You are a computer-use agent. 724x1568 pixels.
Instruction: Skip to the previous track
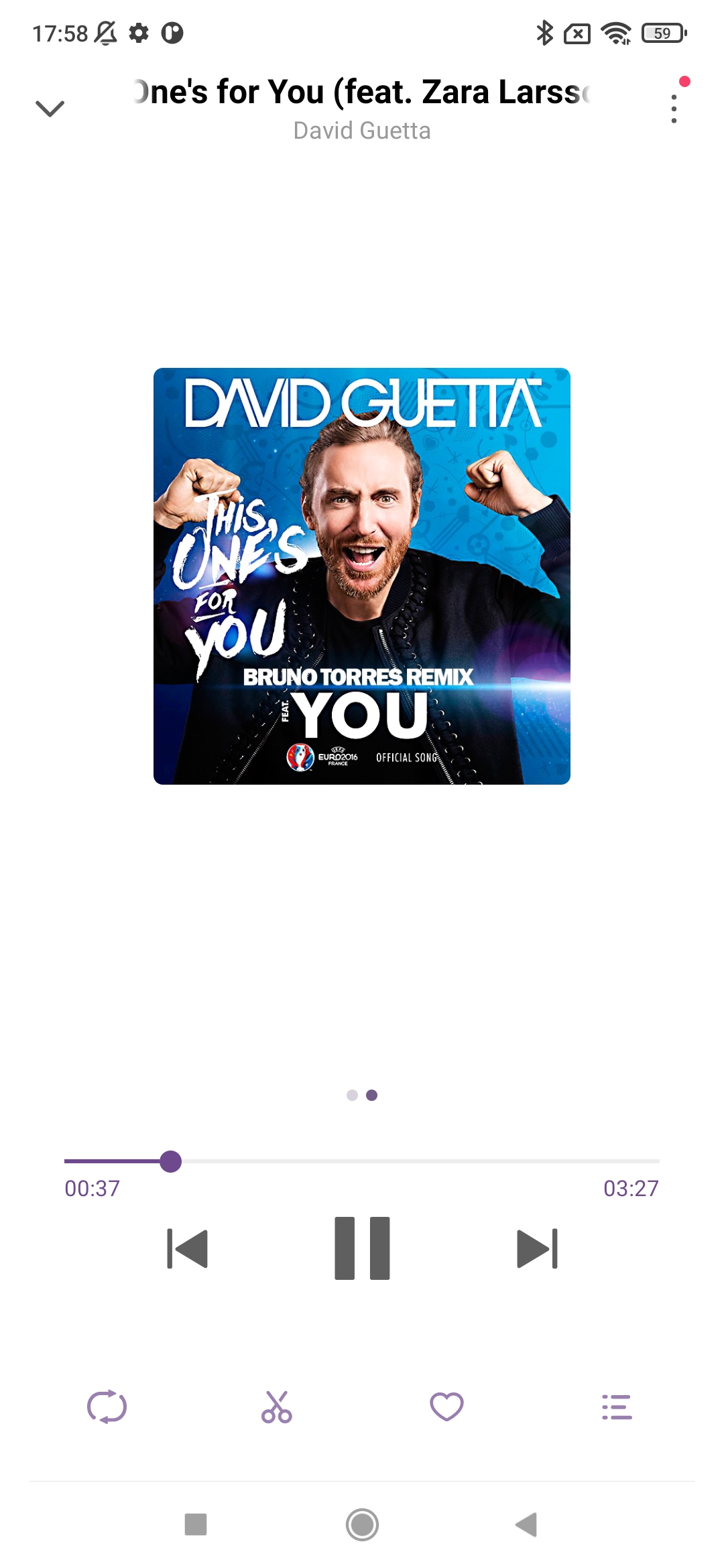coord(187,1248)
